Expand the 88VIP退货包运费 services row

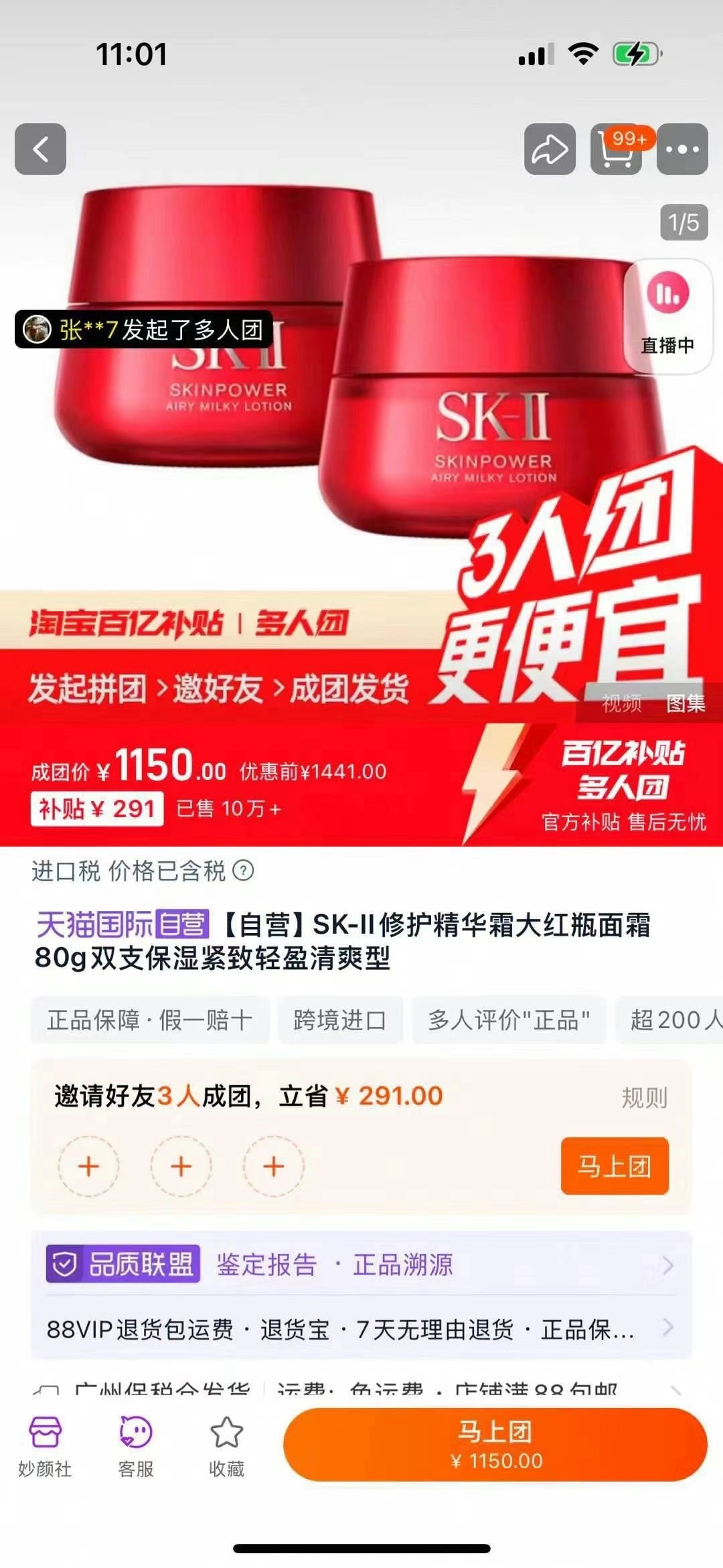pos(361,1329)
